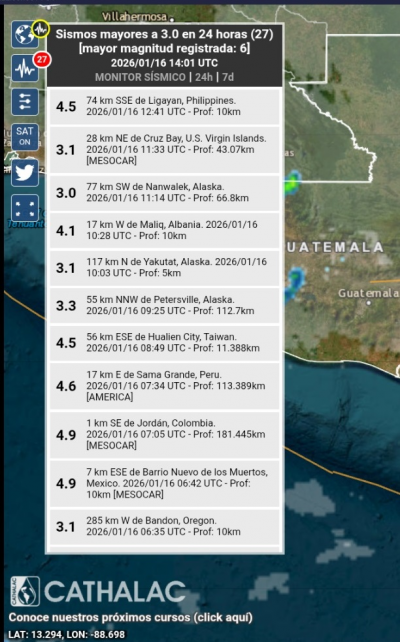Open the Barrio Nuevo de los Muertos quake
This screenshot has width=400, height=642.
pos(165,483)
